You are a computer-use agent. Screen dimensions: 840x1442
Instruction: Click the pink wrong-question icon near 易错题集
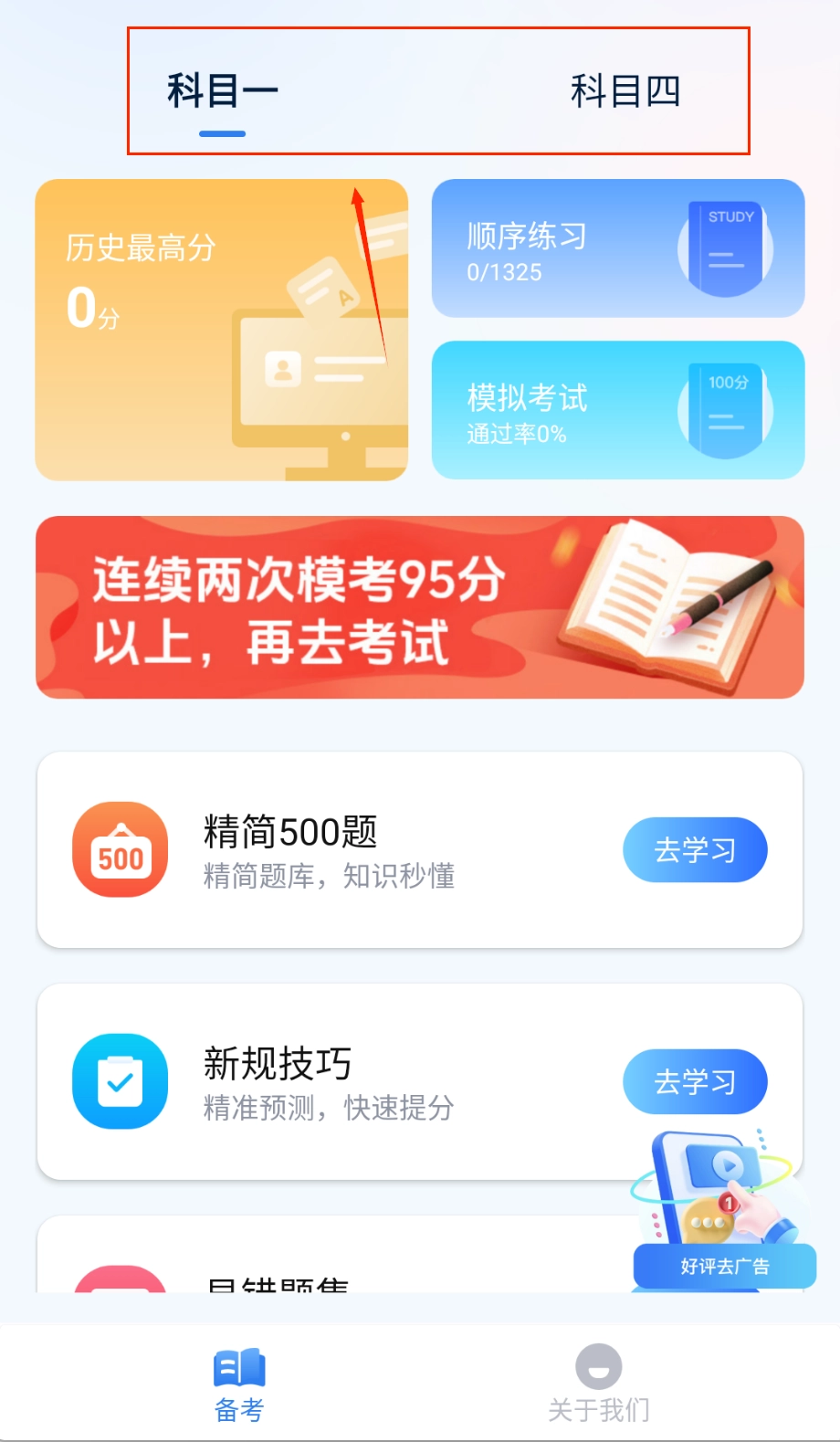[119, 1288]
